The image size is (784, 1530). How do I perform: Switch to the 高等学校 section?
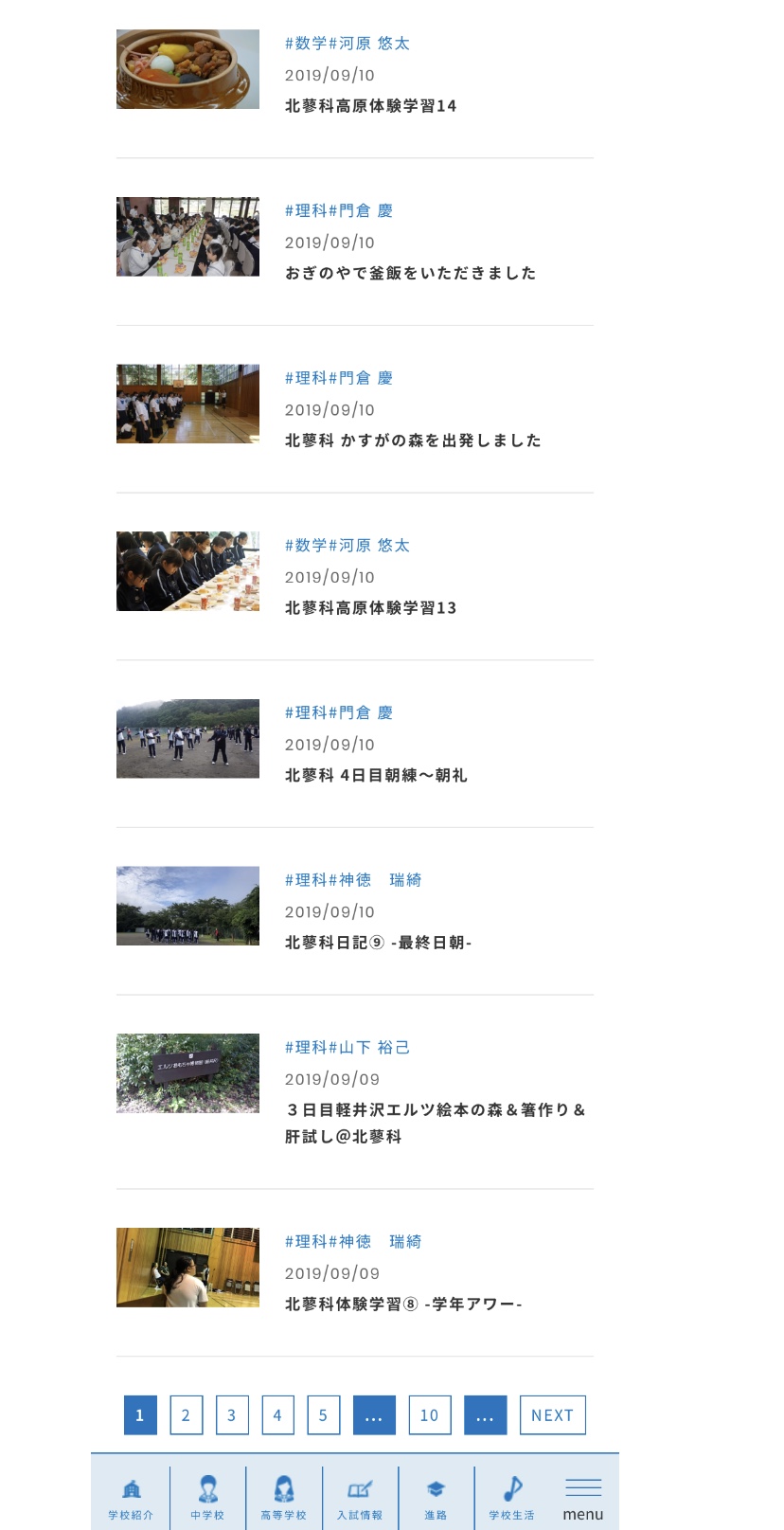tap(283, 1498)
